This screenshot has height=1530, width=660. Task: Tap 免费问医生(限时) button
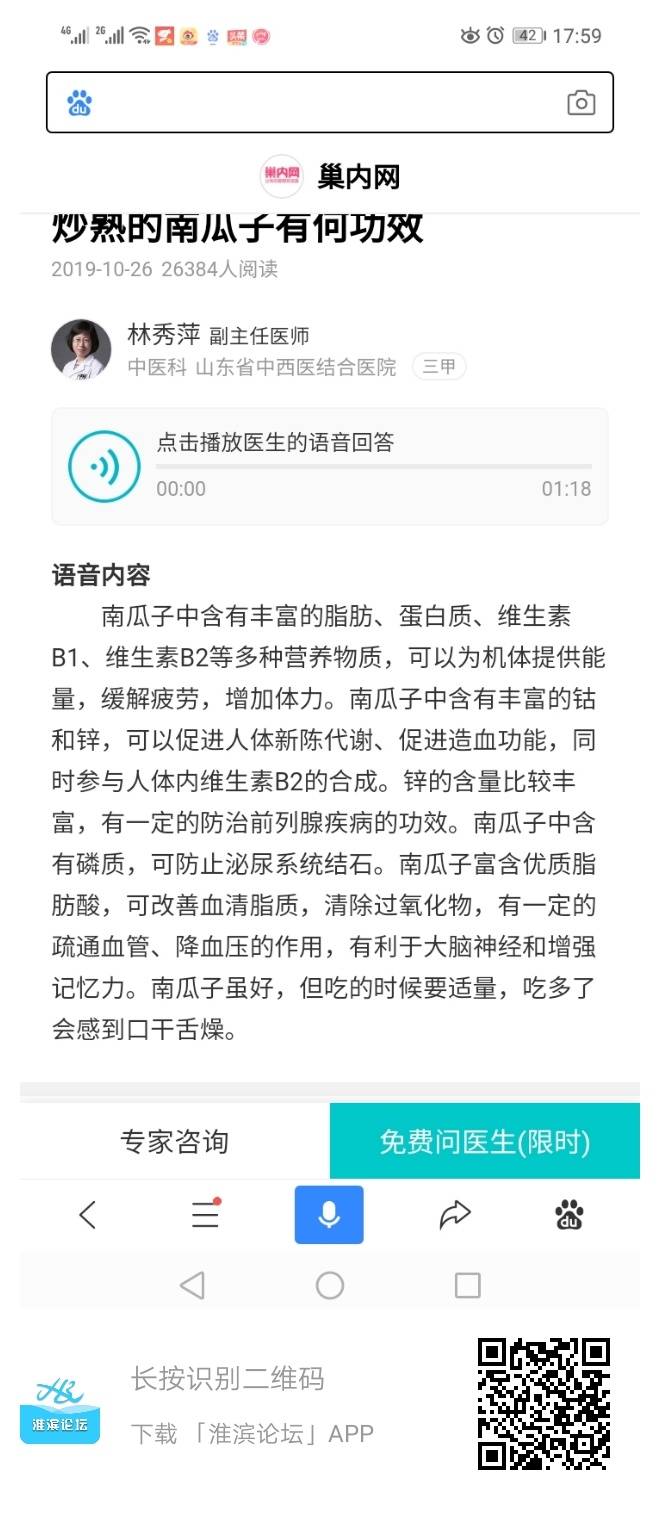[x=485, y=1141]
